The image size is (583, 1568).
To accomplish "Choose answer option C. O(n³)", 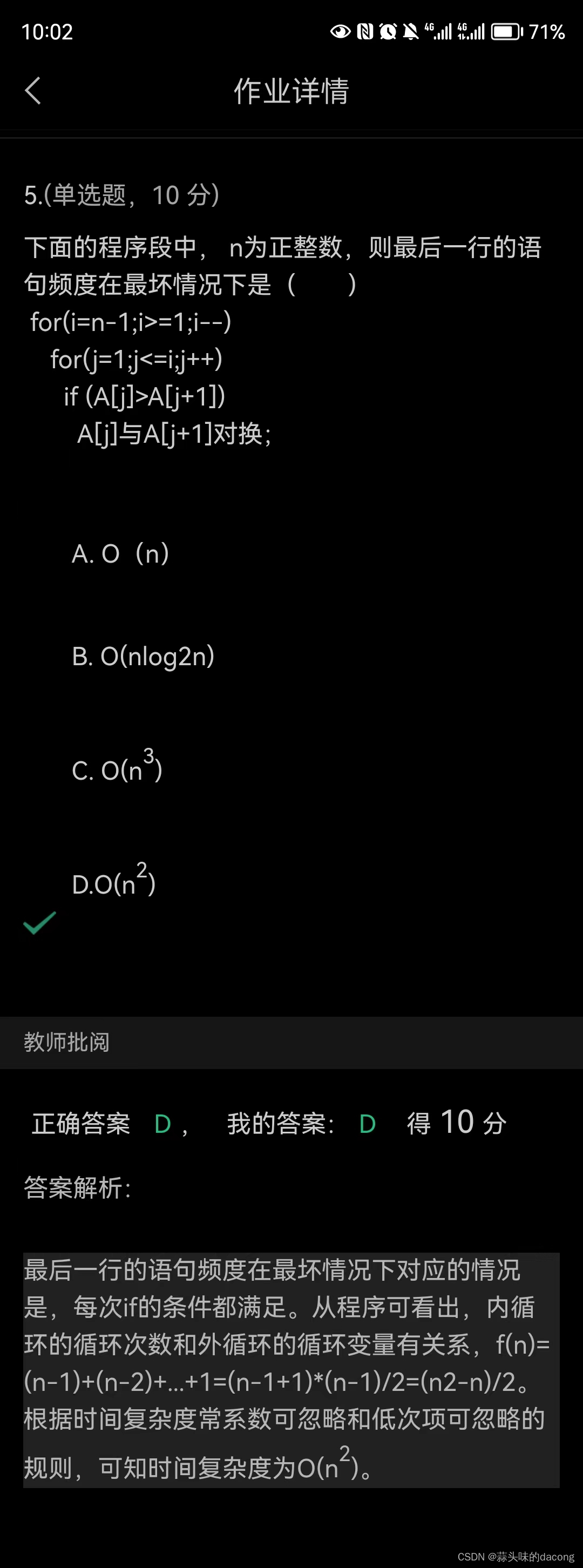I will 117,766.
